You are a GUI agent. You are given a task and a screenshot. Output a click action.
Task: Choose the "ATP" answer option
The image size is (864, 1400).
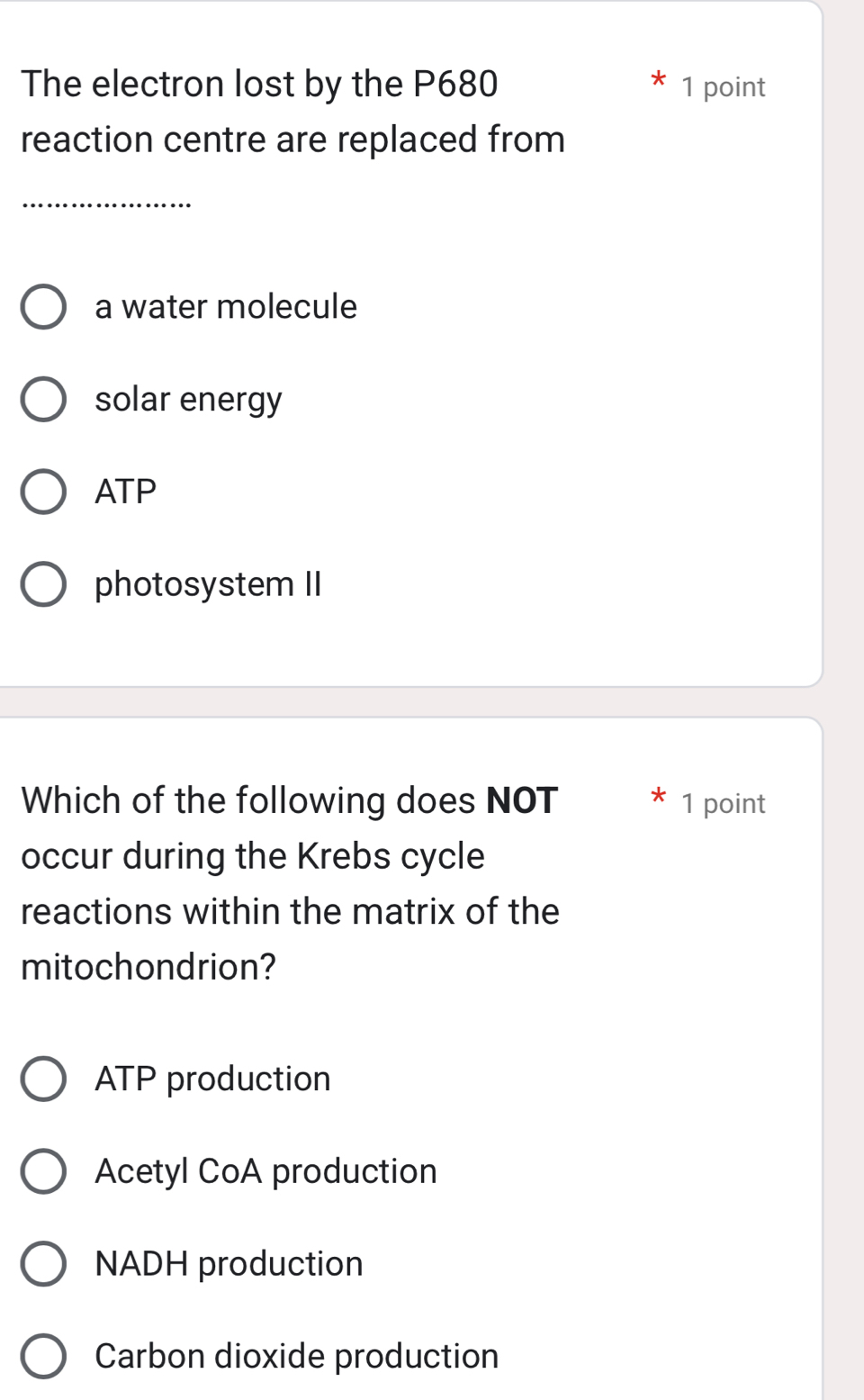(43, 492)
